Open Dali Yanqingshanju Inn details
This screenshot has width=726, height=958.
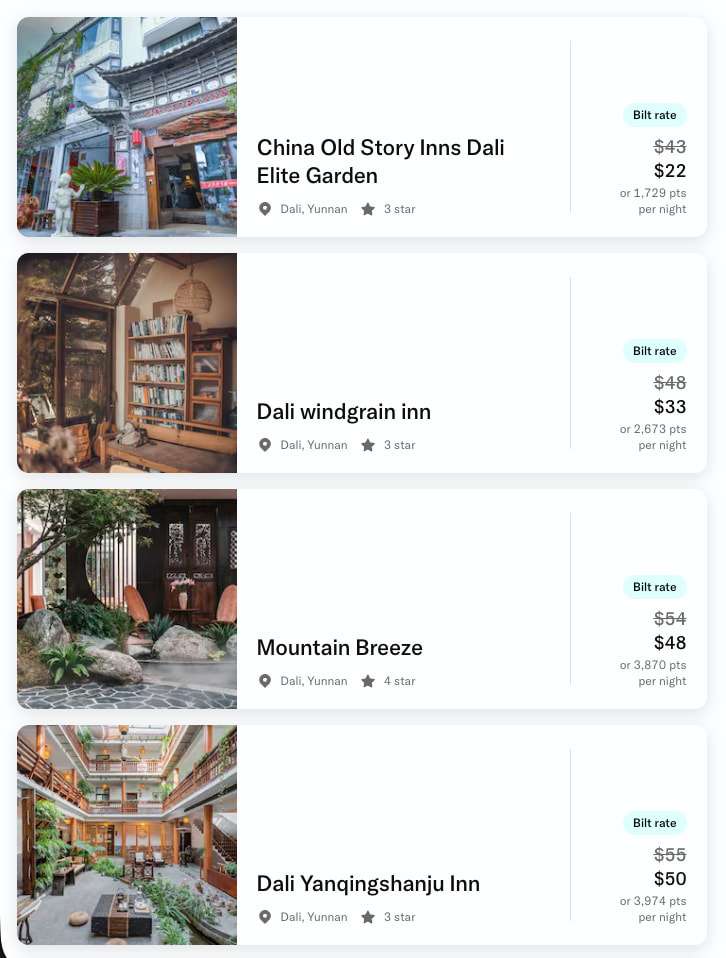coord(368,883)
